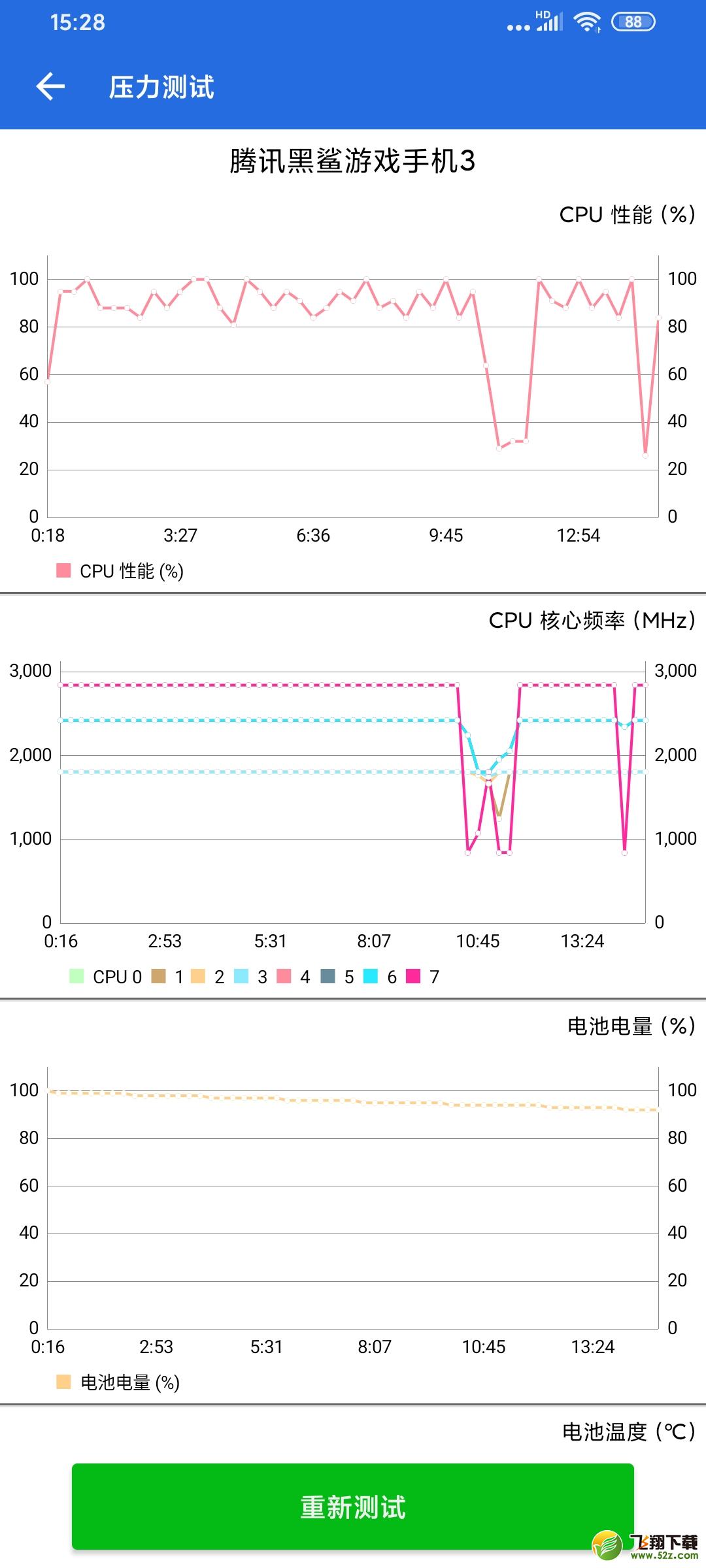This screenshot has height=1568, width=706.
Task: Tap the green 重新测试 button
Action: click(x=353, y=1507)
